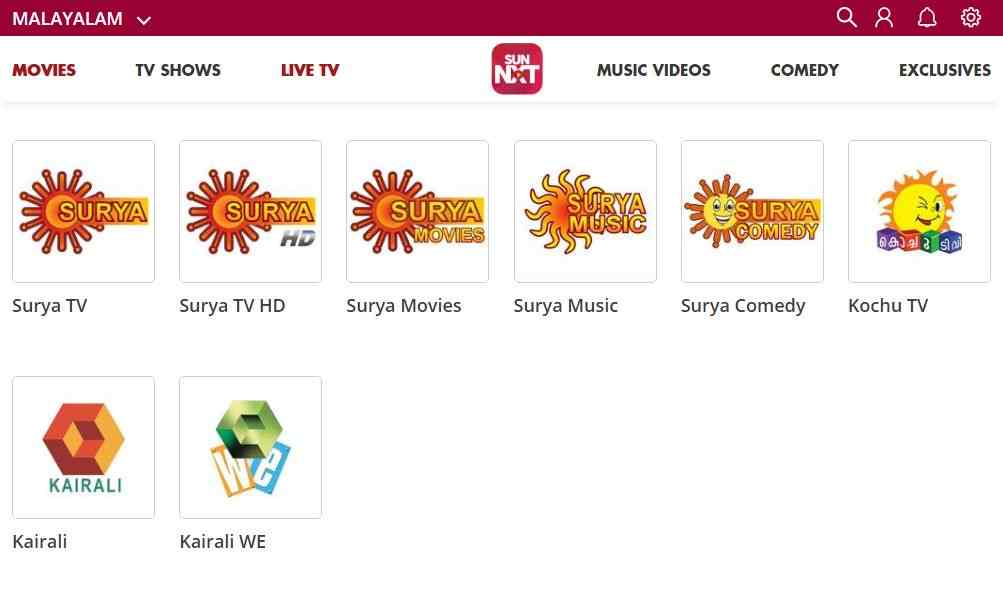
Task: Open the Exclusives tab
Action: tap(944, 70)
